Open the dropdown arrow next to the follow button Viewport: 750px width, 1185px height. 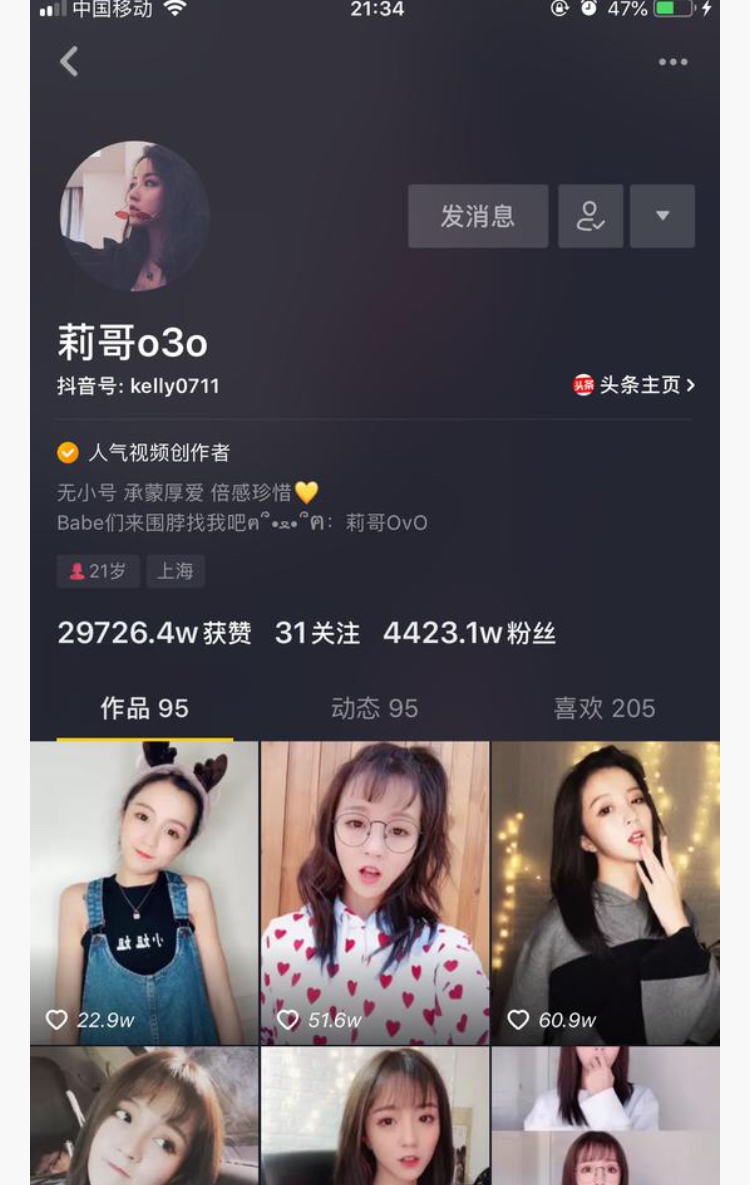[x=661, y=215]
